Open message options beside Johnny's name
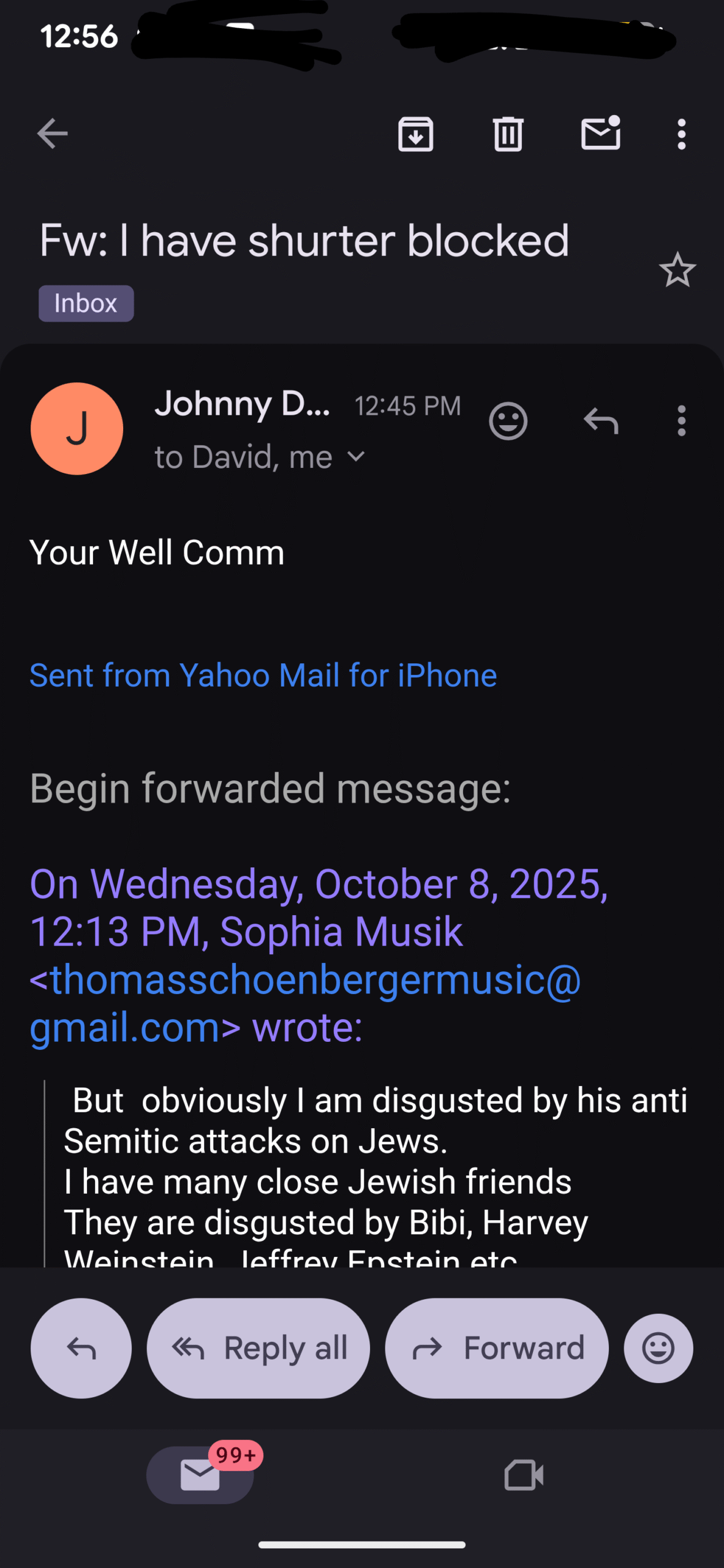The image size is (724, 1568). pos(681,421)
